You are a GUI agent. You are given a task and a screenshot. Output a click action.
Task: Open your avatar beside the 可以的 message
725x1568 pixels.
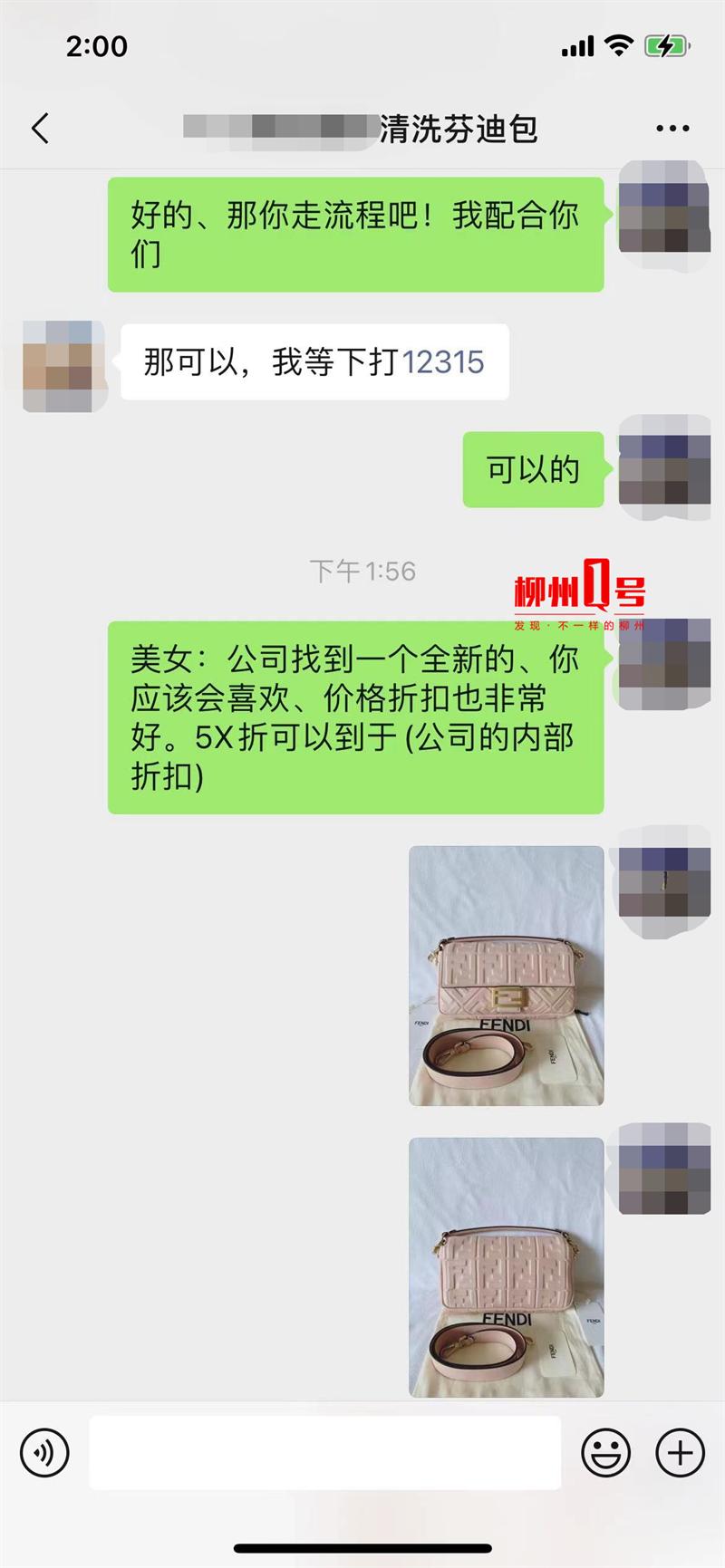[x=663, y=469]
